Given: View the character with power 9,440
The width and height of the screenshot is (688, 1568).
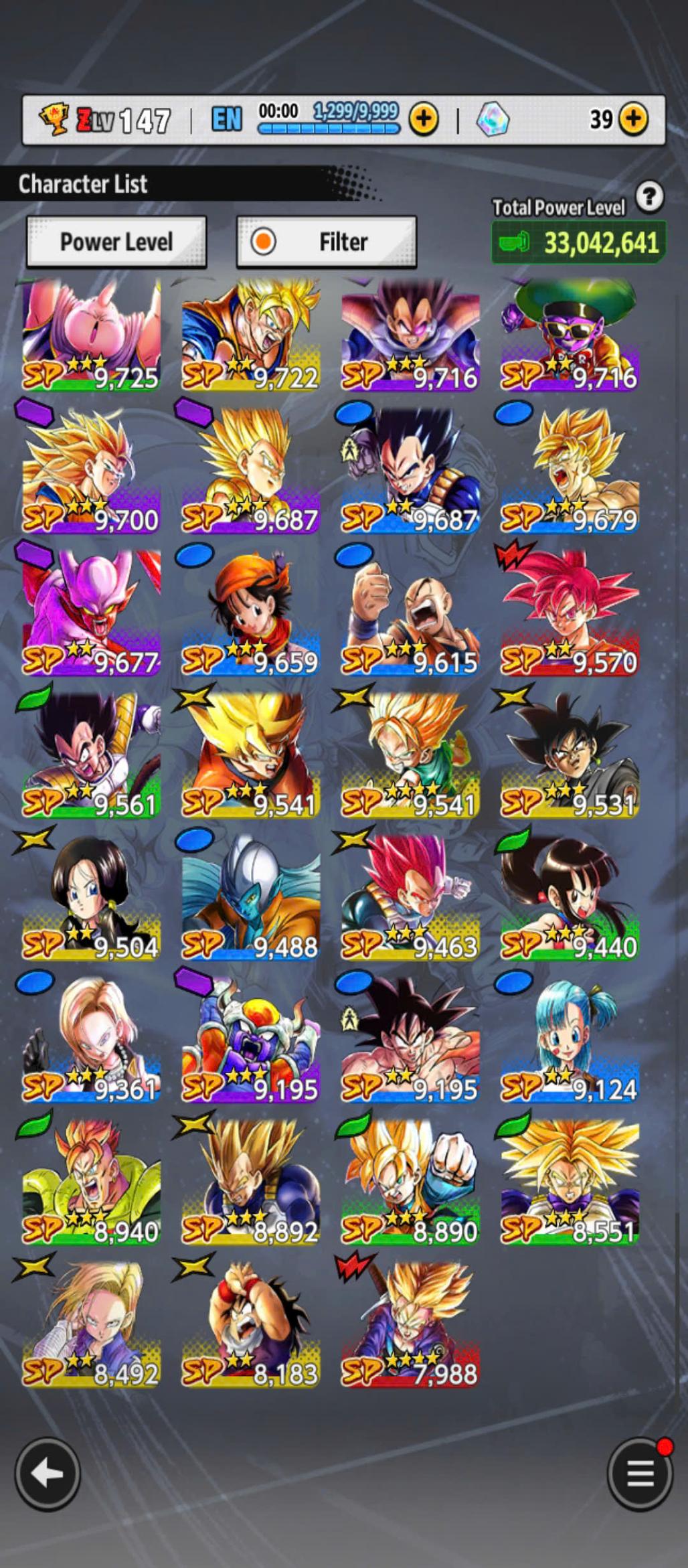Looking at the screenshot, I should pos(570,897).
